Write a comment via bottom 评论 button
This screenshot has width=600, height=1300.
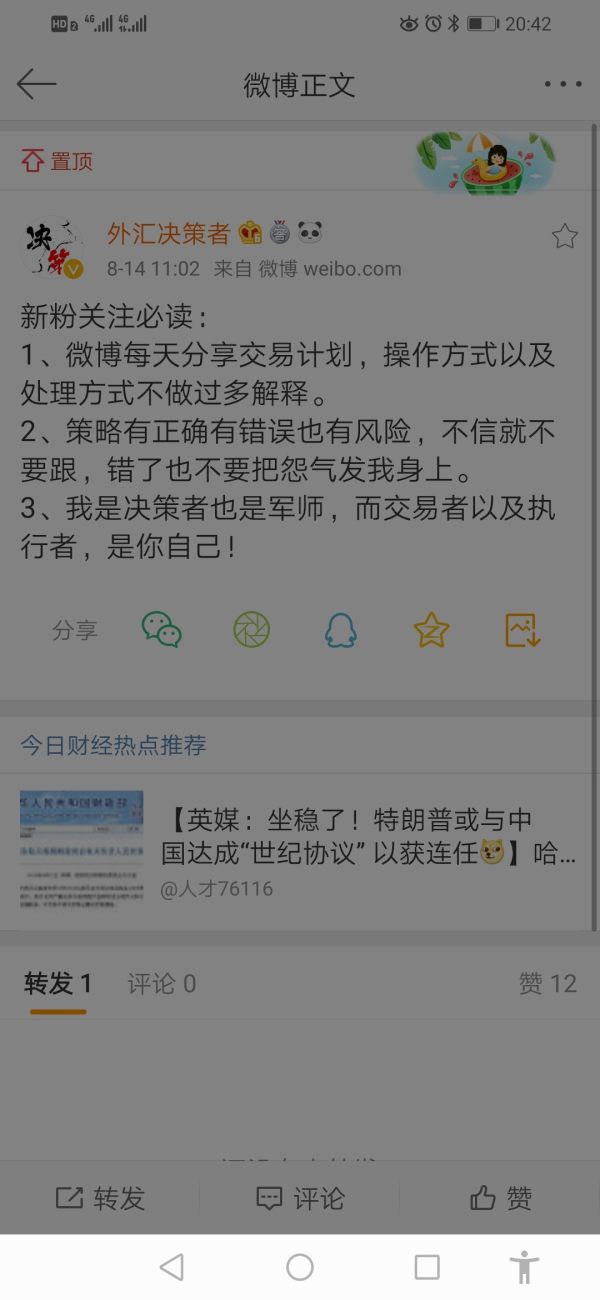(x=300, y=1198)
